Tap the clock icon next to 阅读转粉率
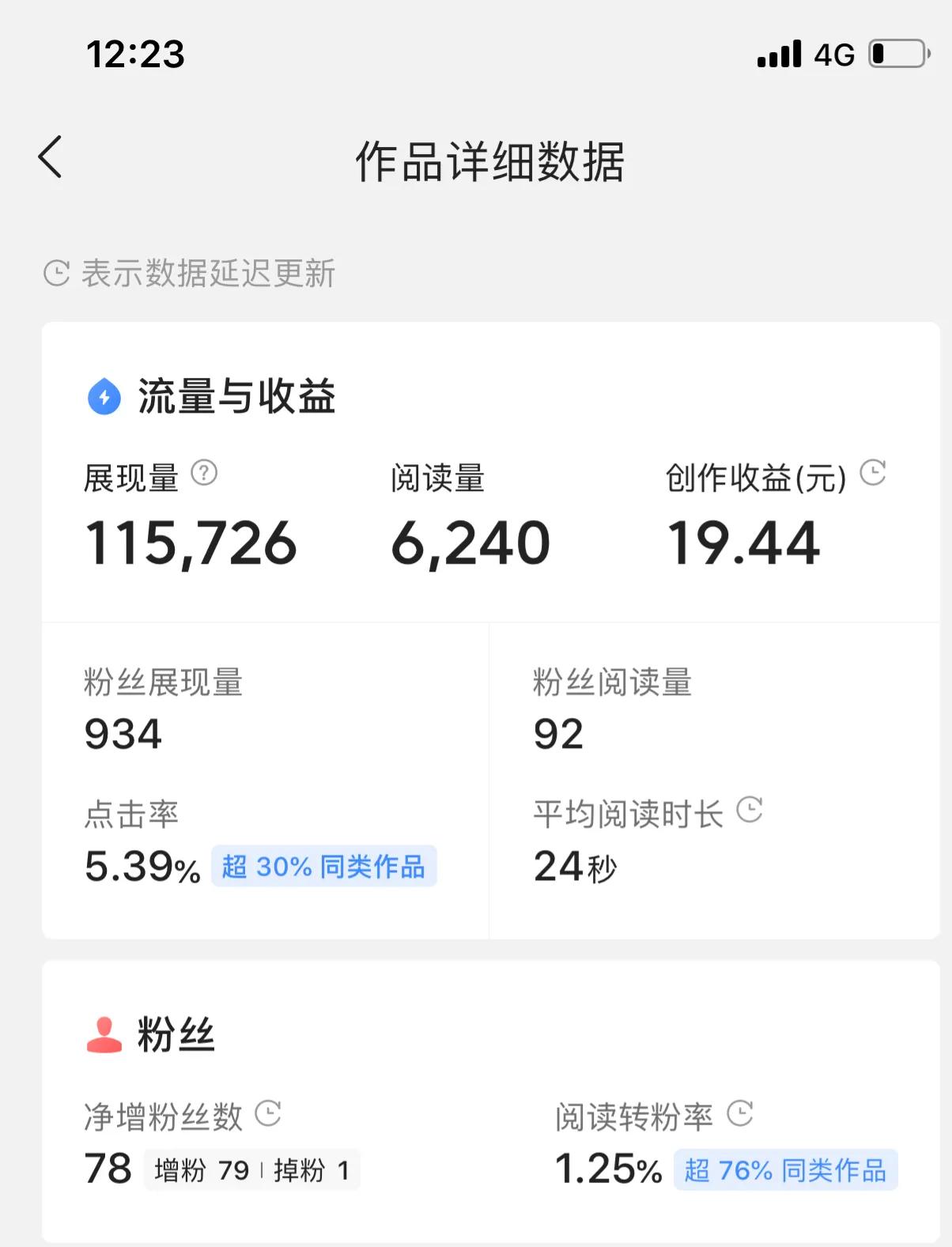This screenshot has width=952, height=1247. 740,1115
